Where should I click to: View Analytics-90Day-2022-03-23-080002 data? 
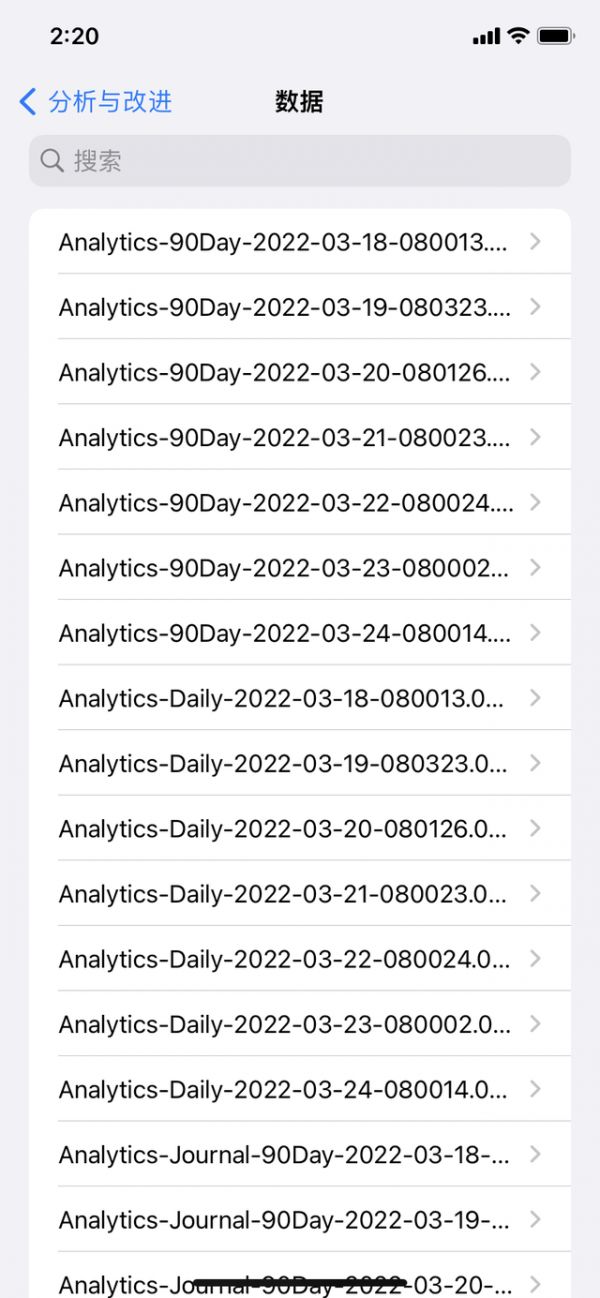(300, 567)
